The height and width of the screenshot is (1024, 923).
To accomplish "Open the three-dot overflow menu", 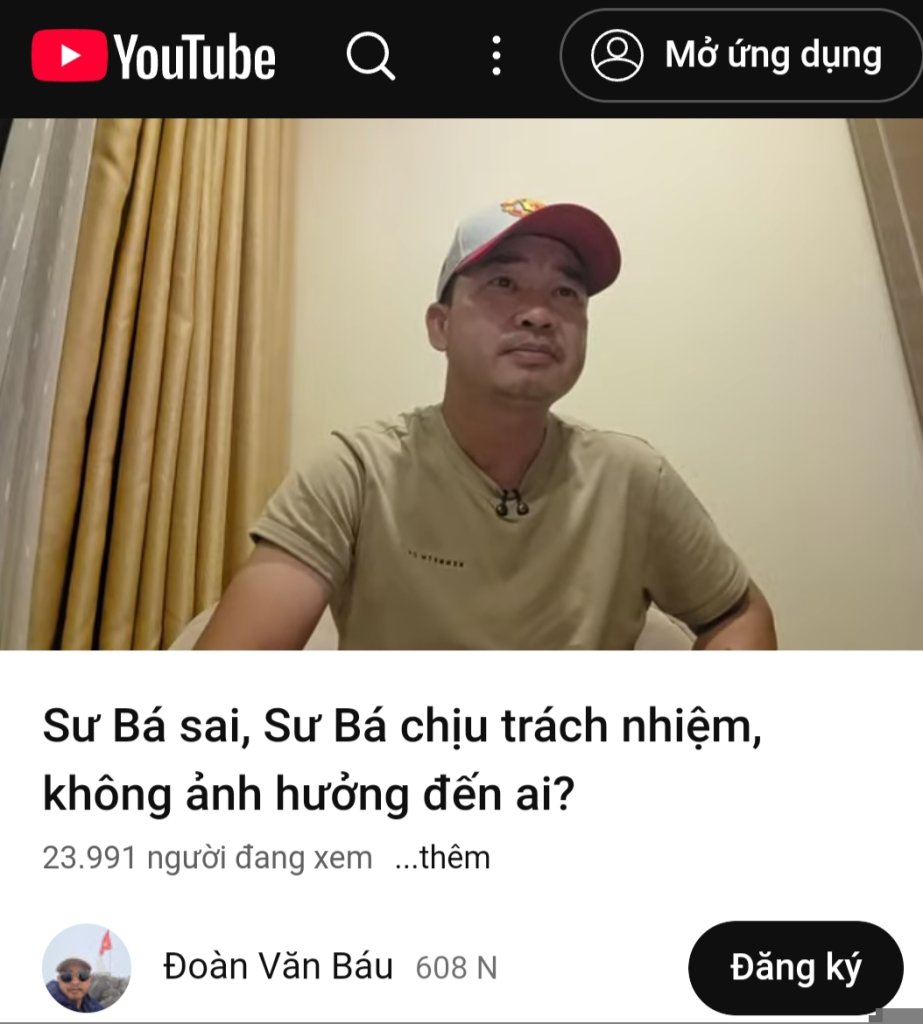I will click(x=496, y=56).
